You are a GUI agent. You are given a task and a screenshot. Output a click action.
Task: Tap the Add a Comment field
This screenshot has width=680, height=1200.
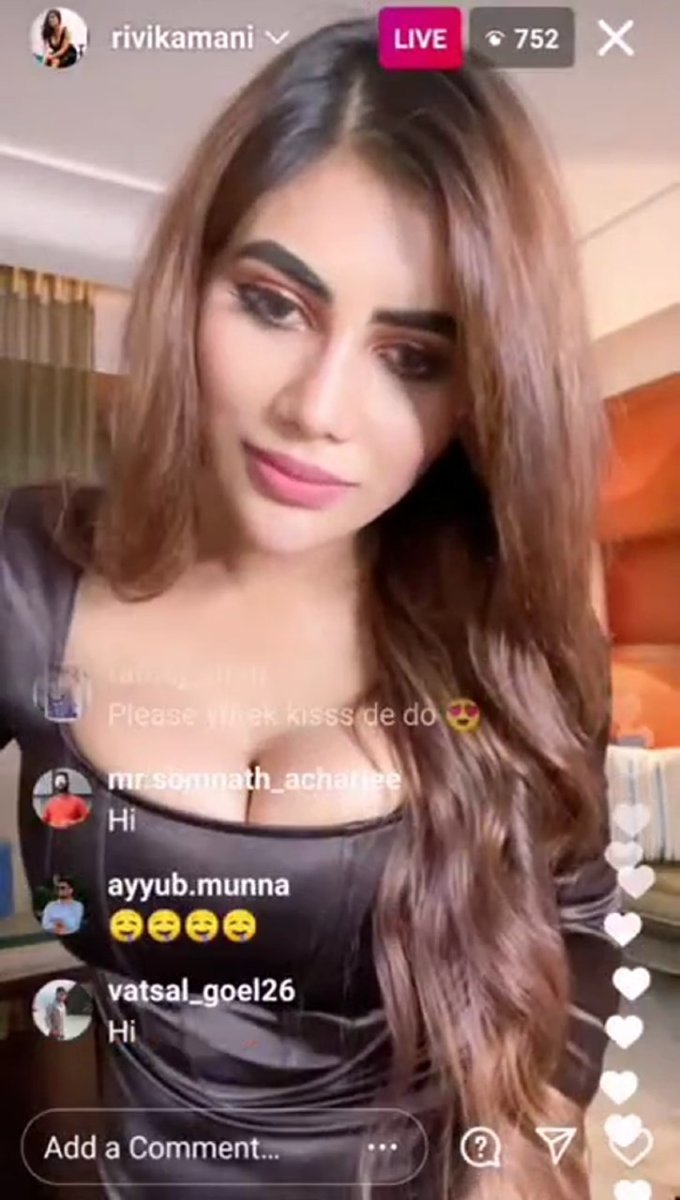point(224,1147)
